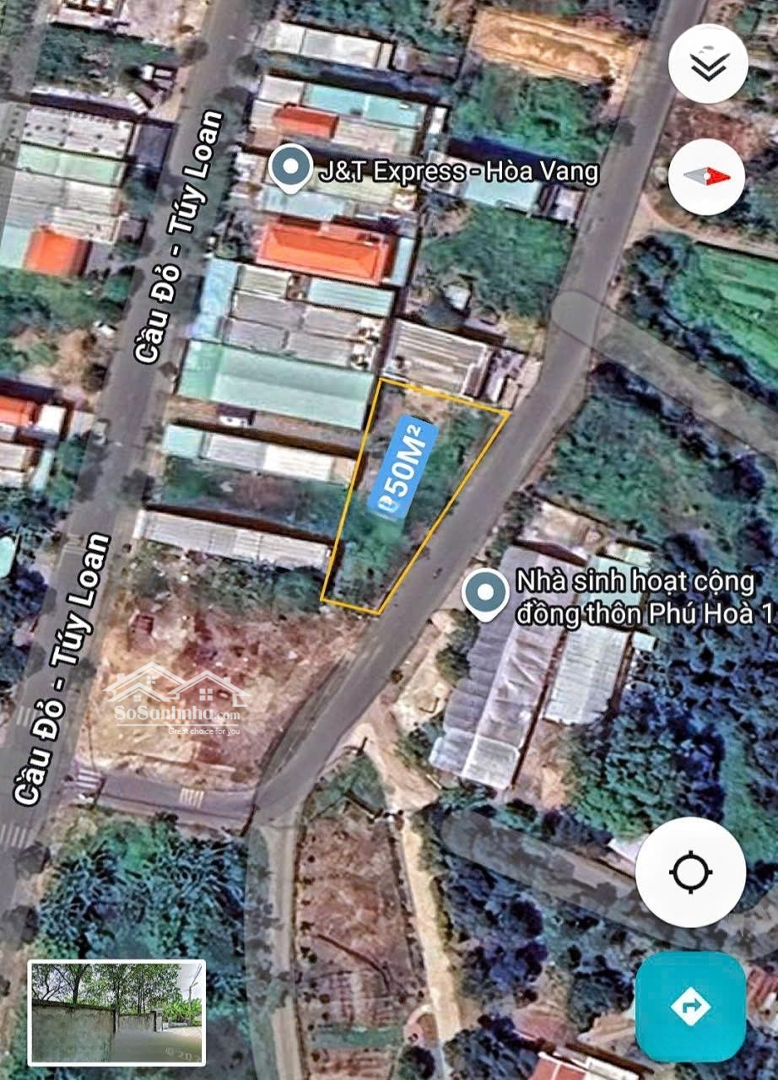Reset map orientation with the compass

[x=707, y=177]
